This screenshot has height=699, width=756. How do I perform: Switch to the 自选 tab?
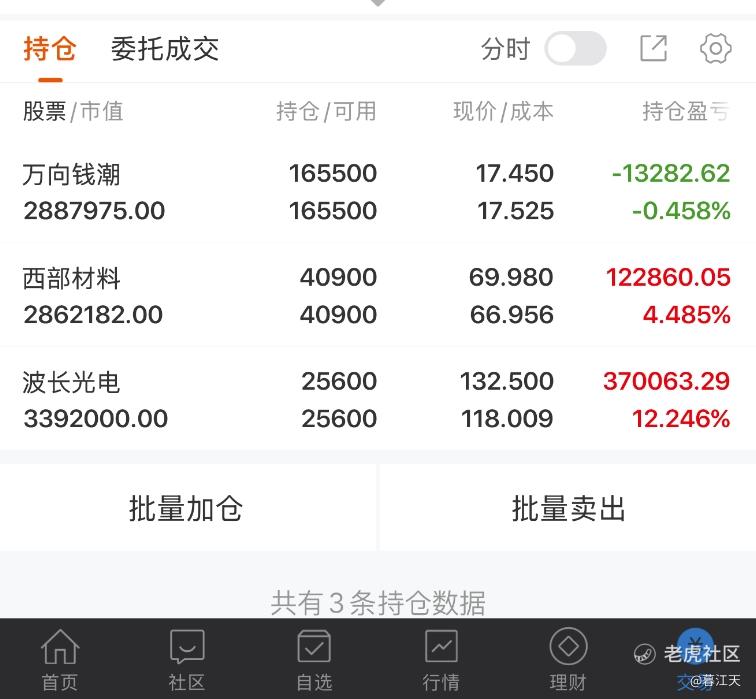pos(314,660)
